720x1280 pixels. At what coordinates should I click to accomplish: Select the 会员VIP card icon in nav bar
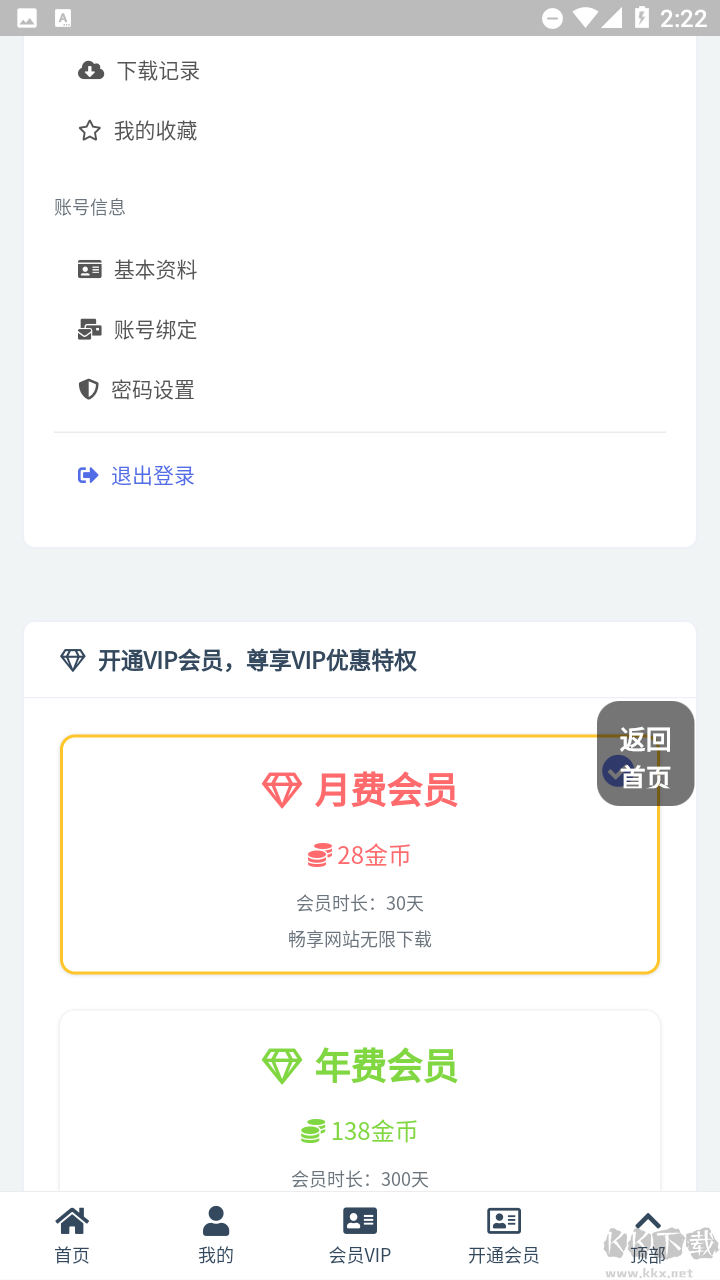tap(359, 1219)
